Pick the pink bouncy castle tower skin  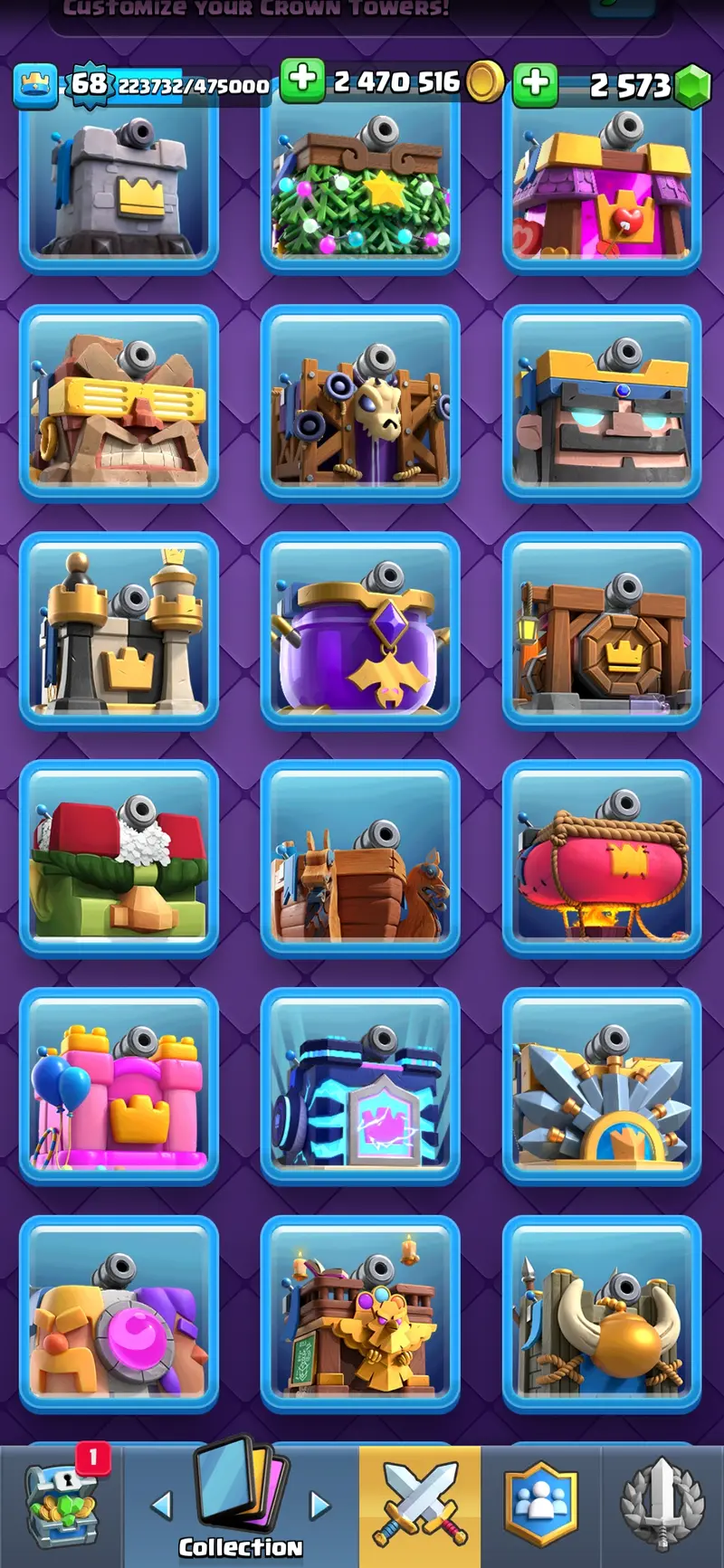coord(119,1086)
